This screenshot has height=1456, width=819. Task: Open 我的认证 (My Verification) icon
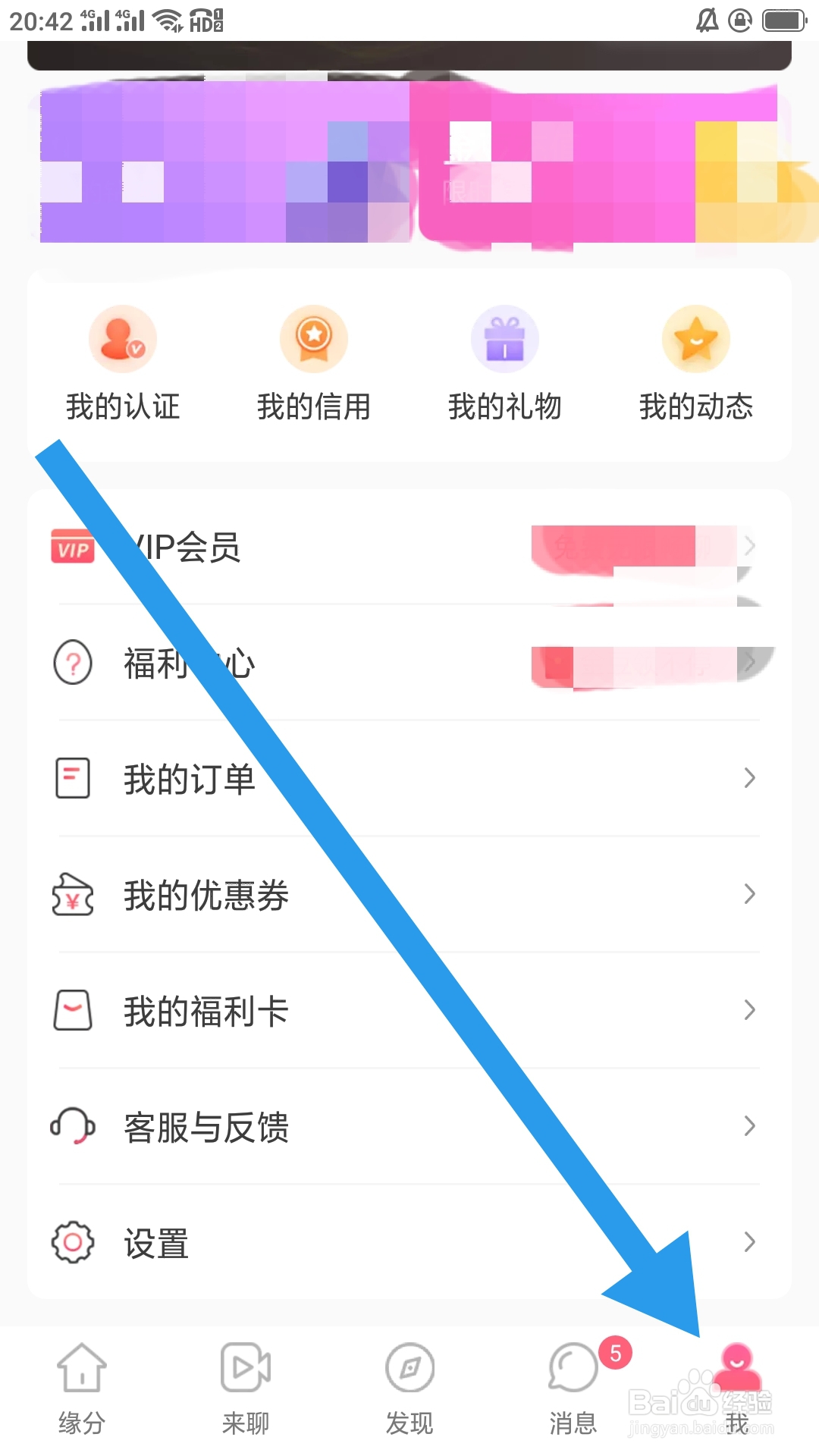point(122,339)
